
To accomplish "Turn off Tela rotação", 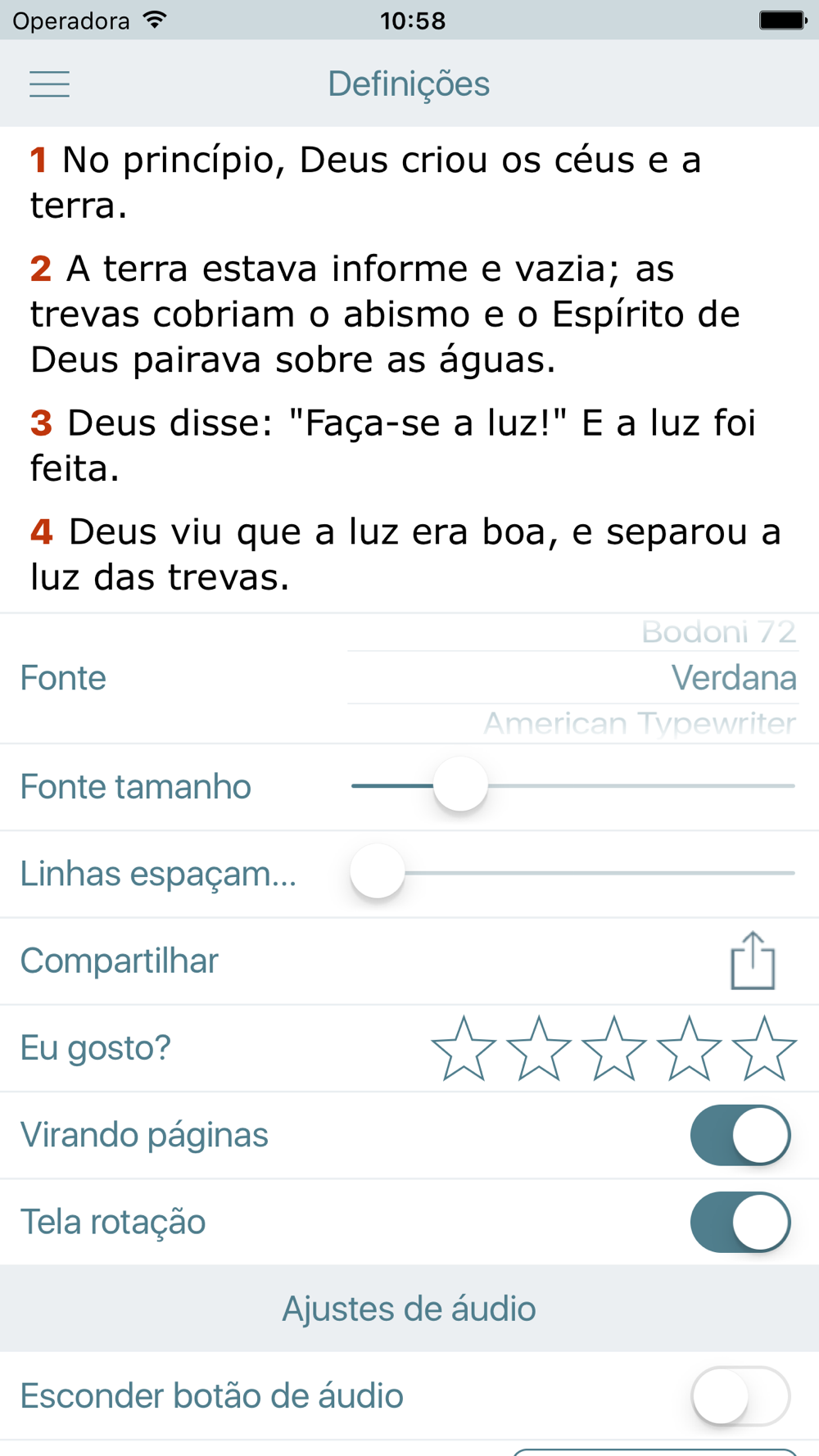I will tap(740, 1222).
